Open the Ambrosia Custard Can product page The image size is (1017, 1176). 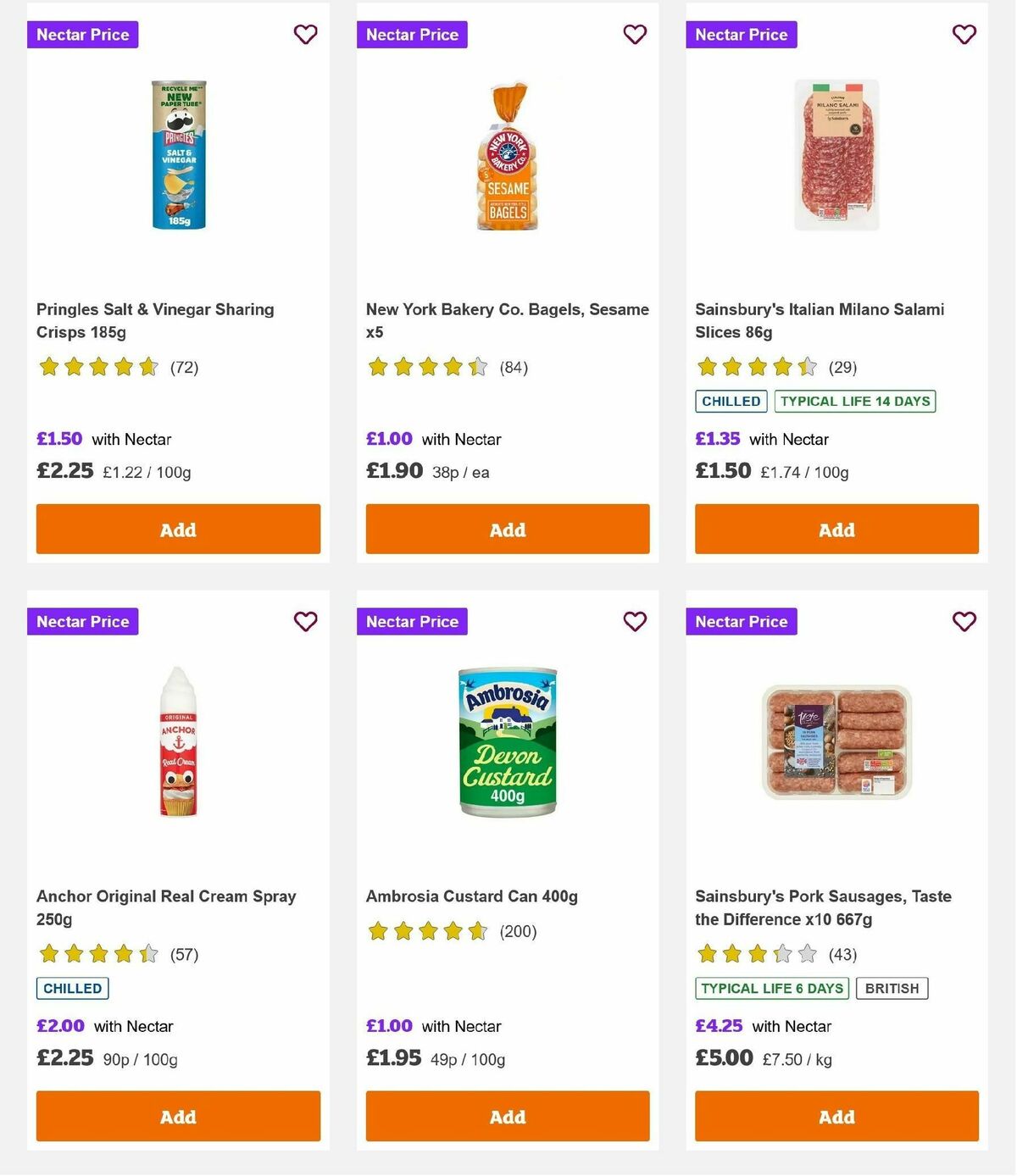(471, 896)
